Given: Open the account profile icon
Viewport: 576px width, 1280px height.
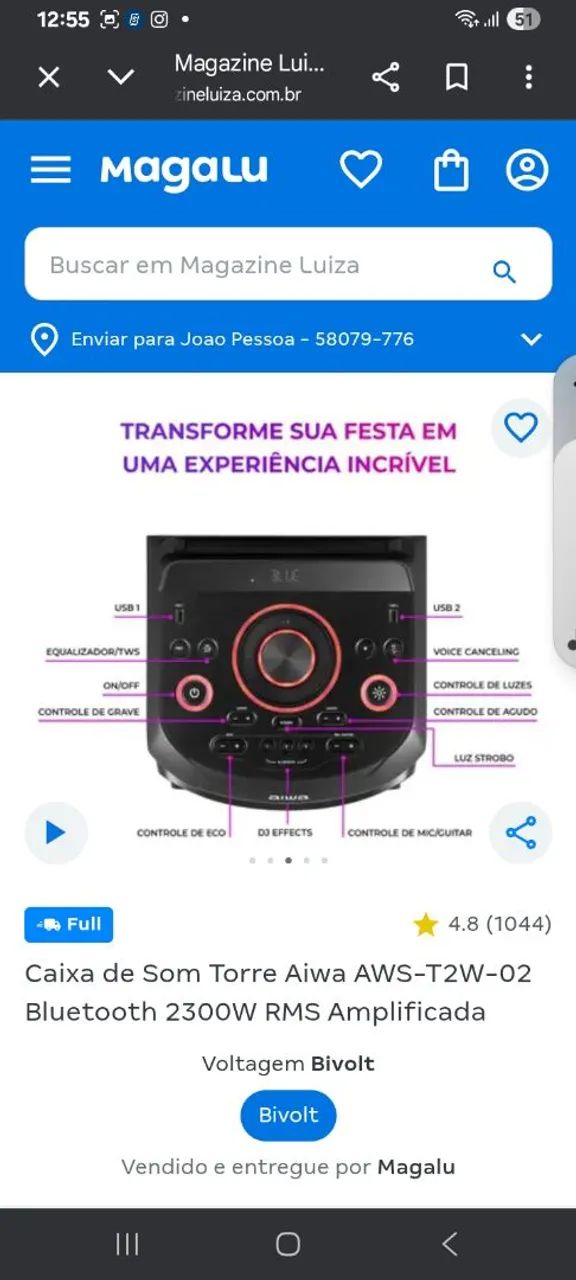Looking at the screenshot, I should [527, 170].
